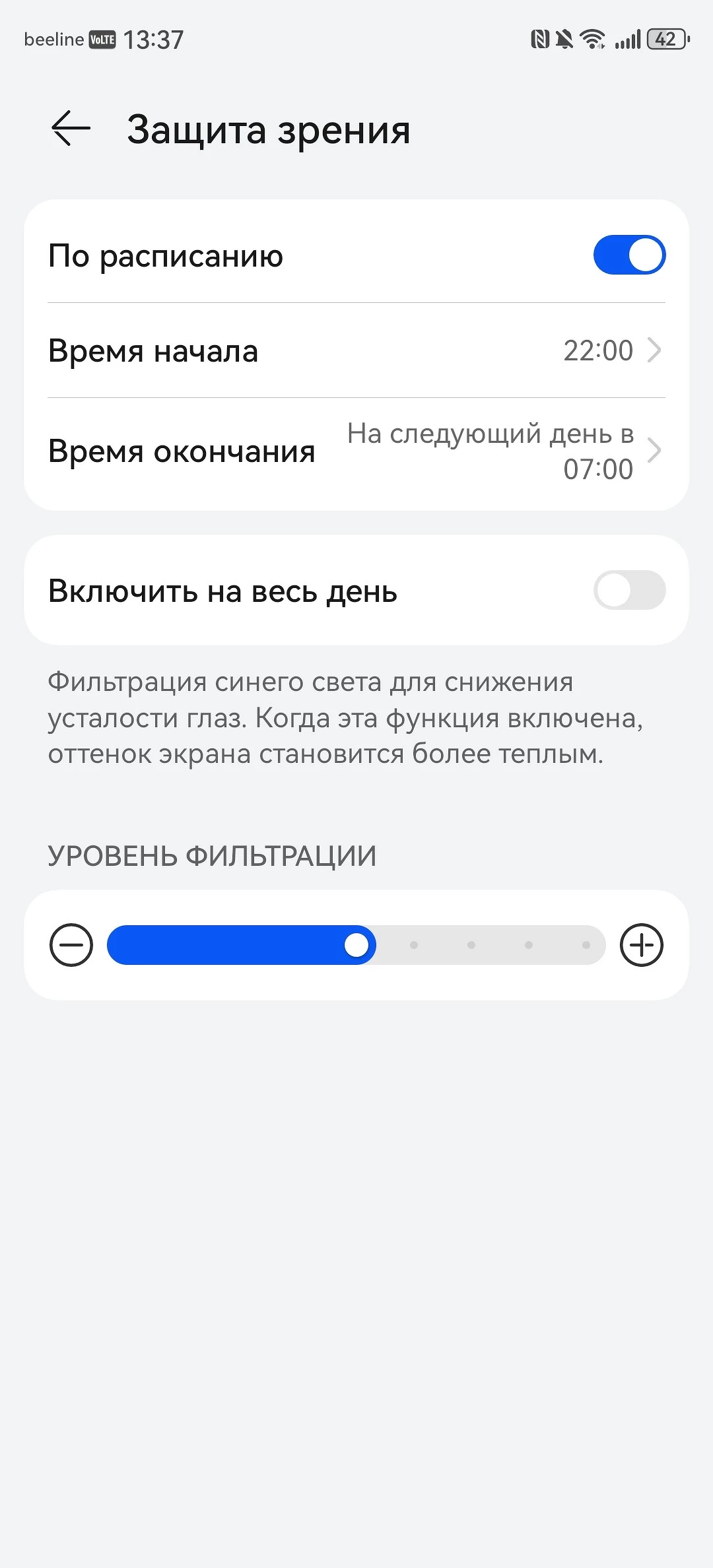Open Время окончания setting
This screenshot has width=713, height=1568.
tap(356, 451)
